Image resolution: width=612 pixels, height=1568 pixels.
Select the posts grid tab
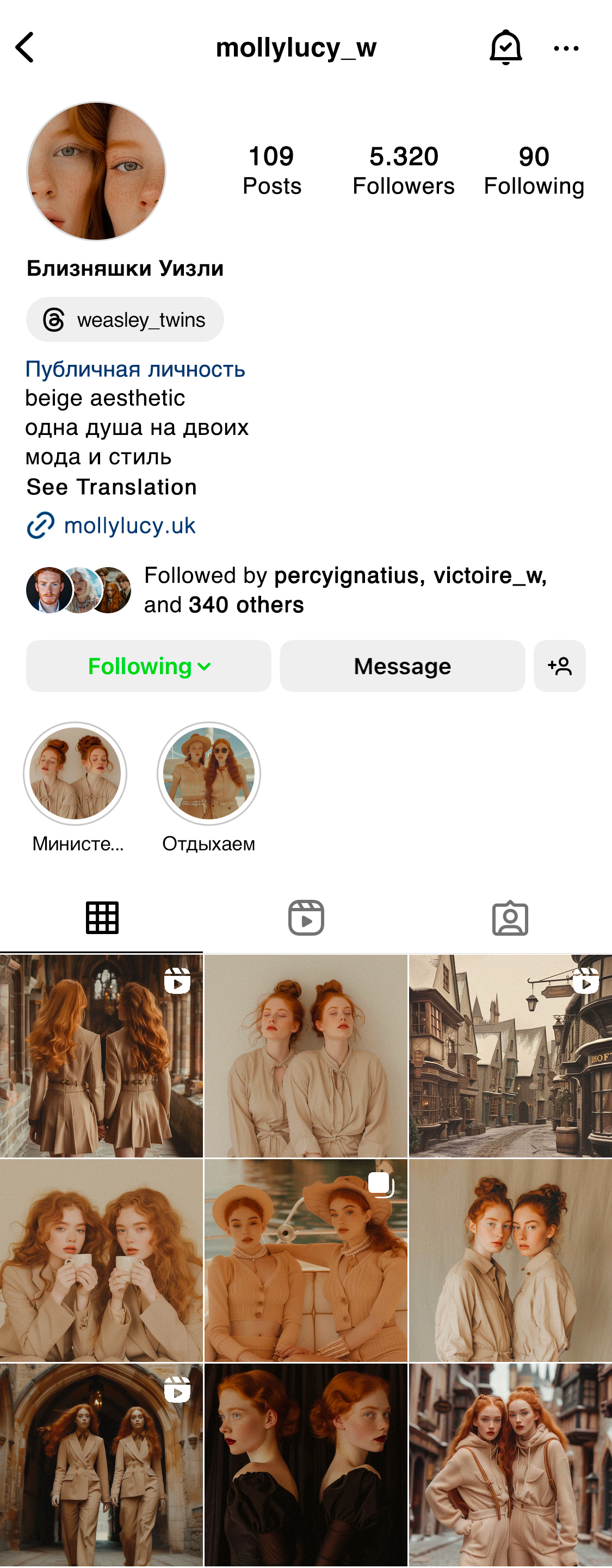click(102, 918)
